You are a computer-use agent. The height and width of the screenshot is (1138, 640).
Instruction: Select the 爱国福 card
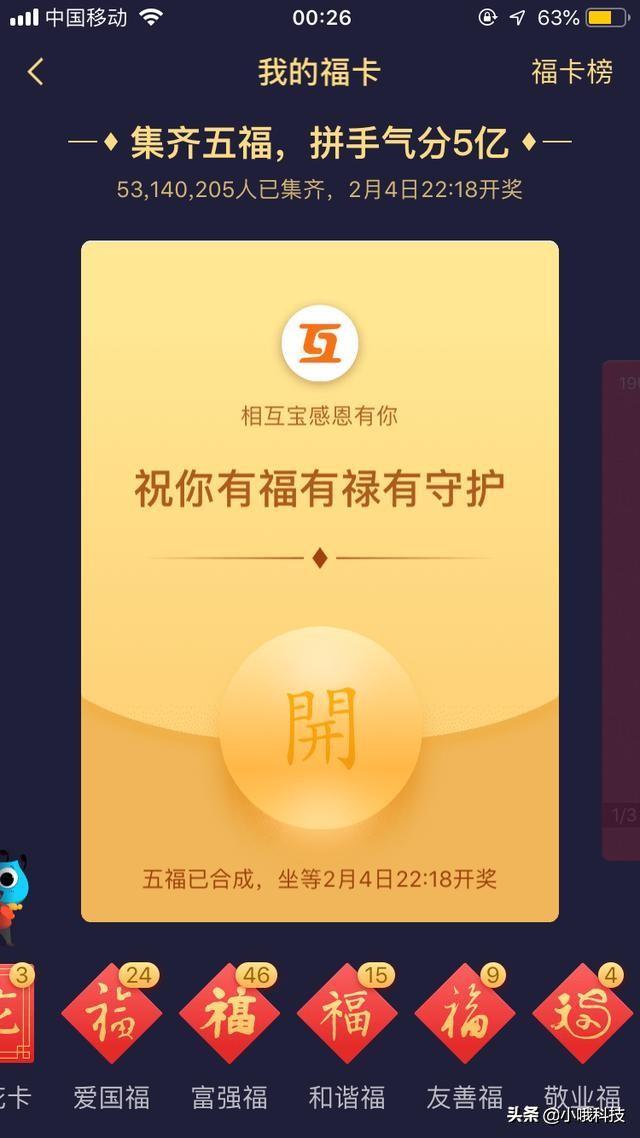111,1014
